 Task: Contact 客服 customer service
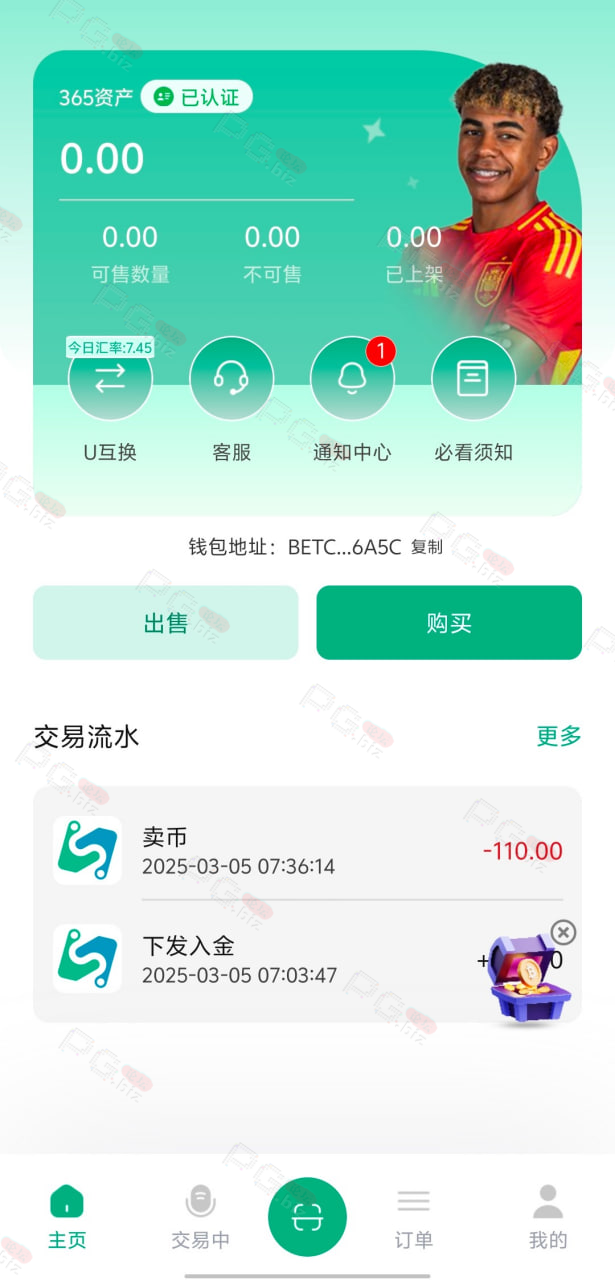coord(231,378)
